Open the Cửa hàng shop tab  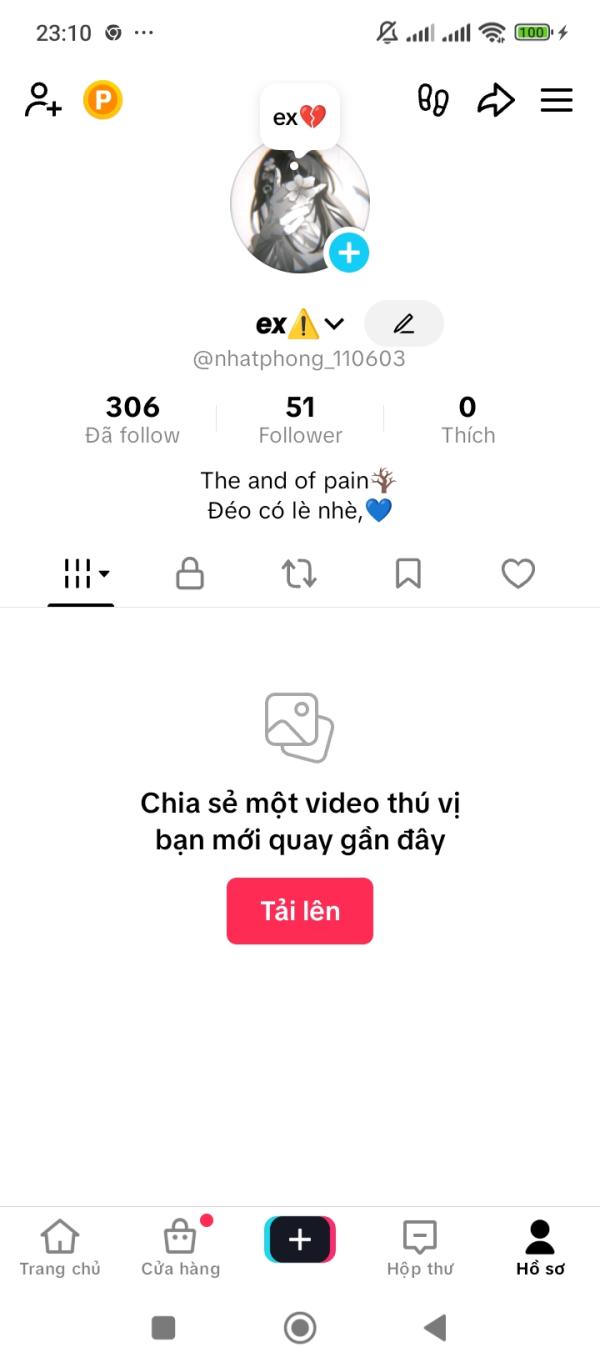180,1248
